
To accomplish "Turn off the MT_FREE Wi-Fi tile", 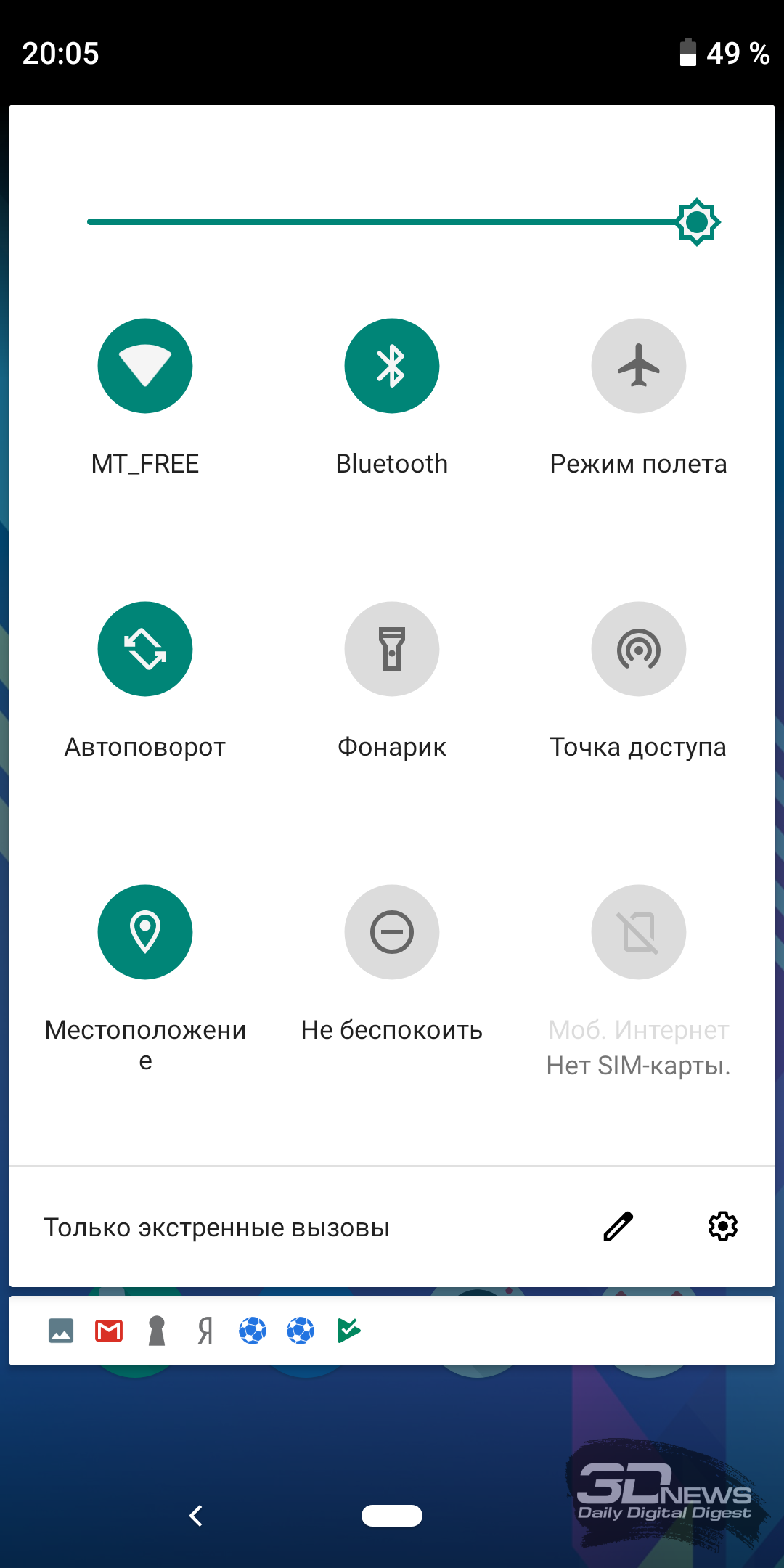I will coord(145,366).
